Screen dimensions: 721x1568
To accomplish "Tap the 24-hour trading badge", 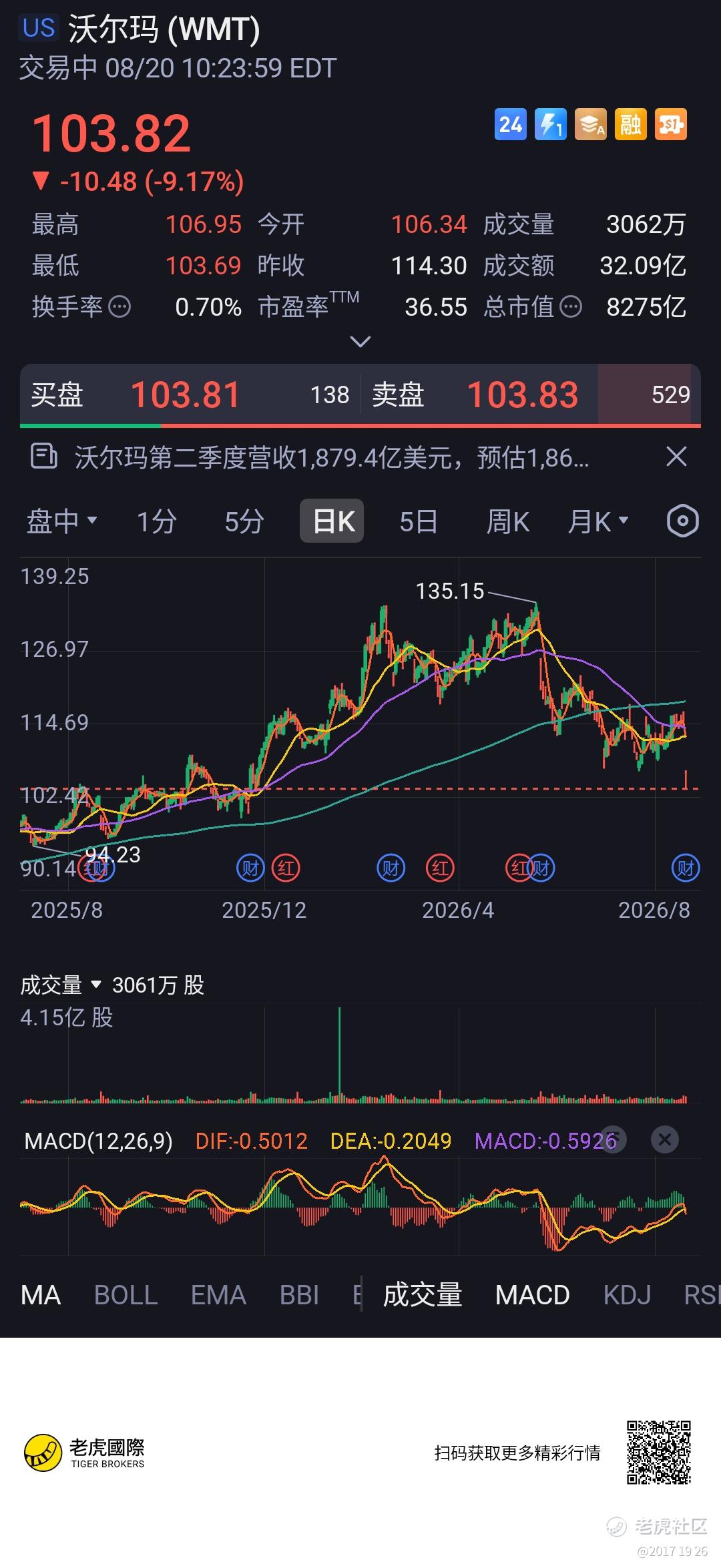I will pos(511,124).
